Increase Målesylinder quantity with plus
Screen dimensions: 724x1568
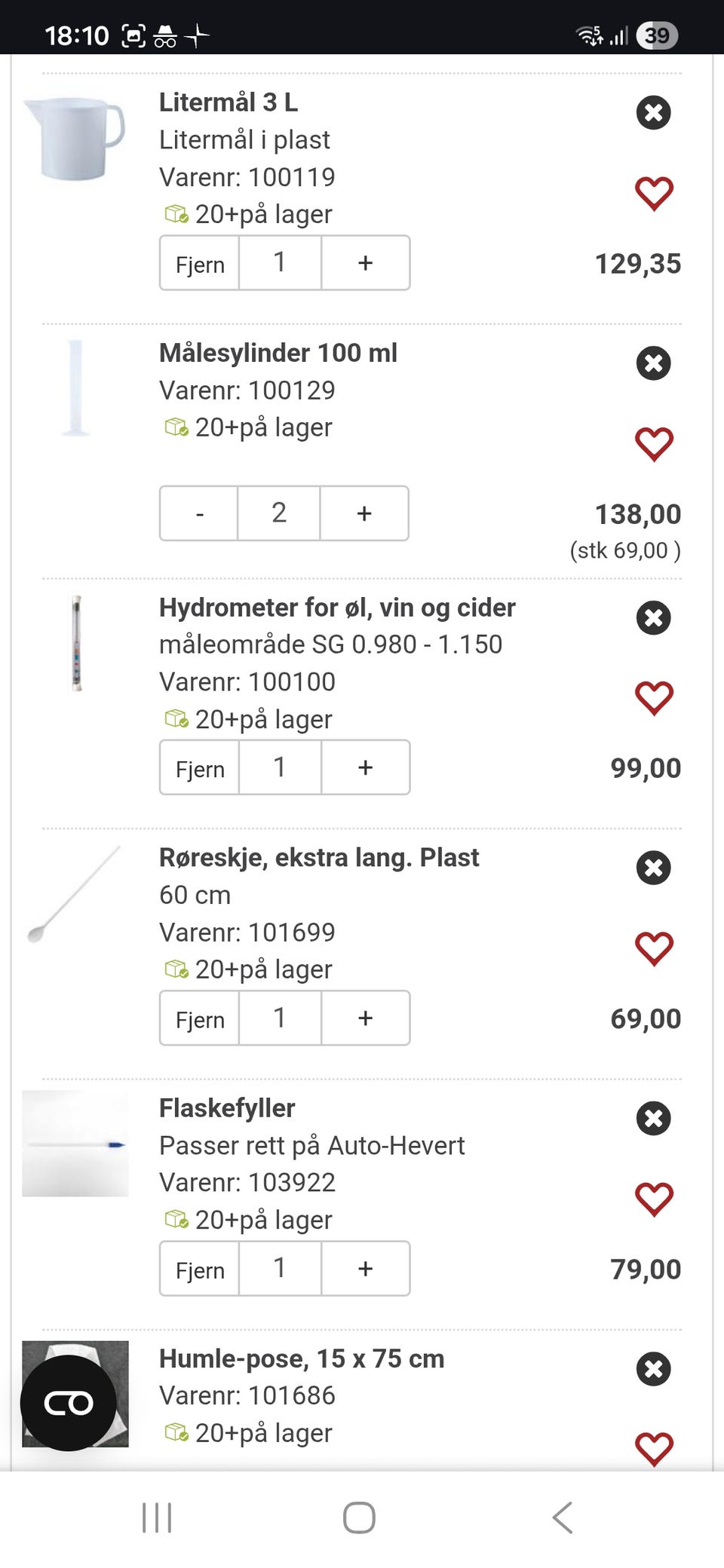(x=364, y=513)
